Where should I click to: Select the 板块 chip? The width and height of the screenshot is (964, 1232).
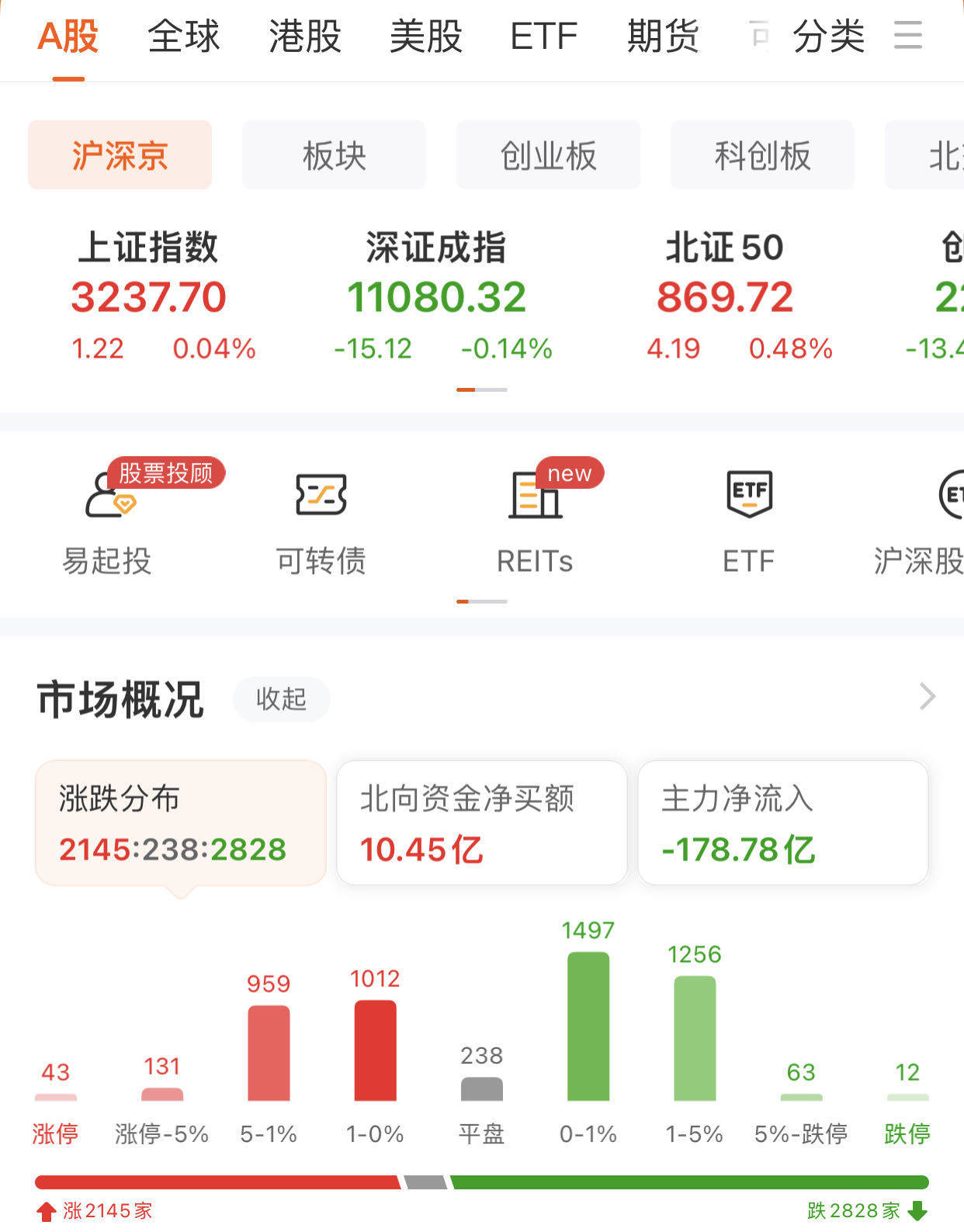click(x=334, y=155)
